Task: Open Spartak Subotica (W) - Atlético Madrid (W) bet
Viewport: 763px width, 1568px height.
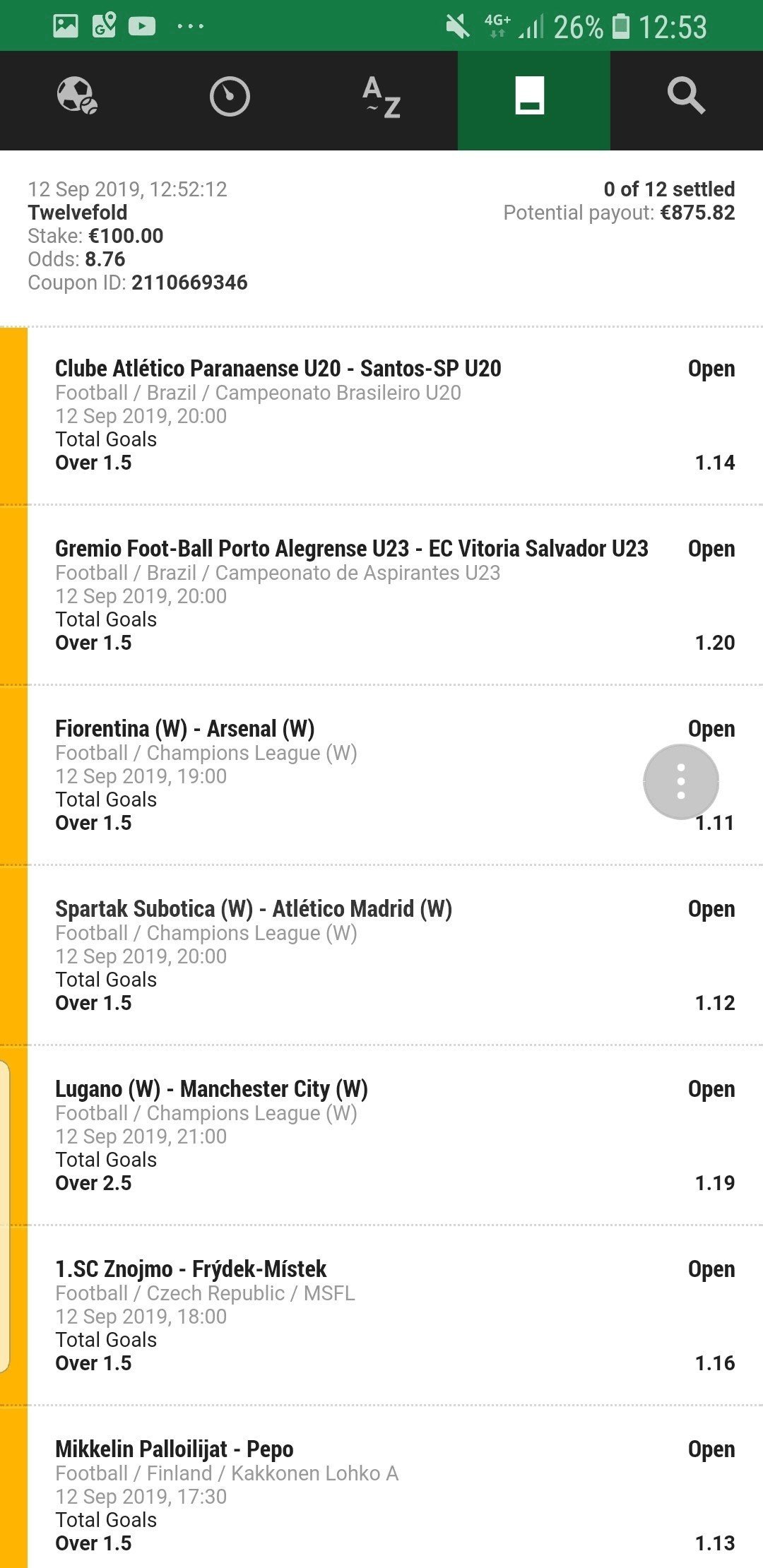Action: [254, 909]
